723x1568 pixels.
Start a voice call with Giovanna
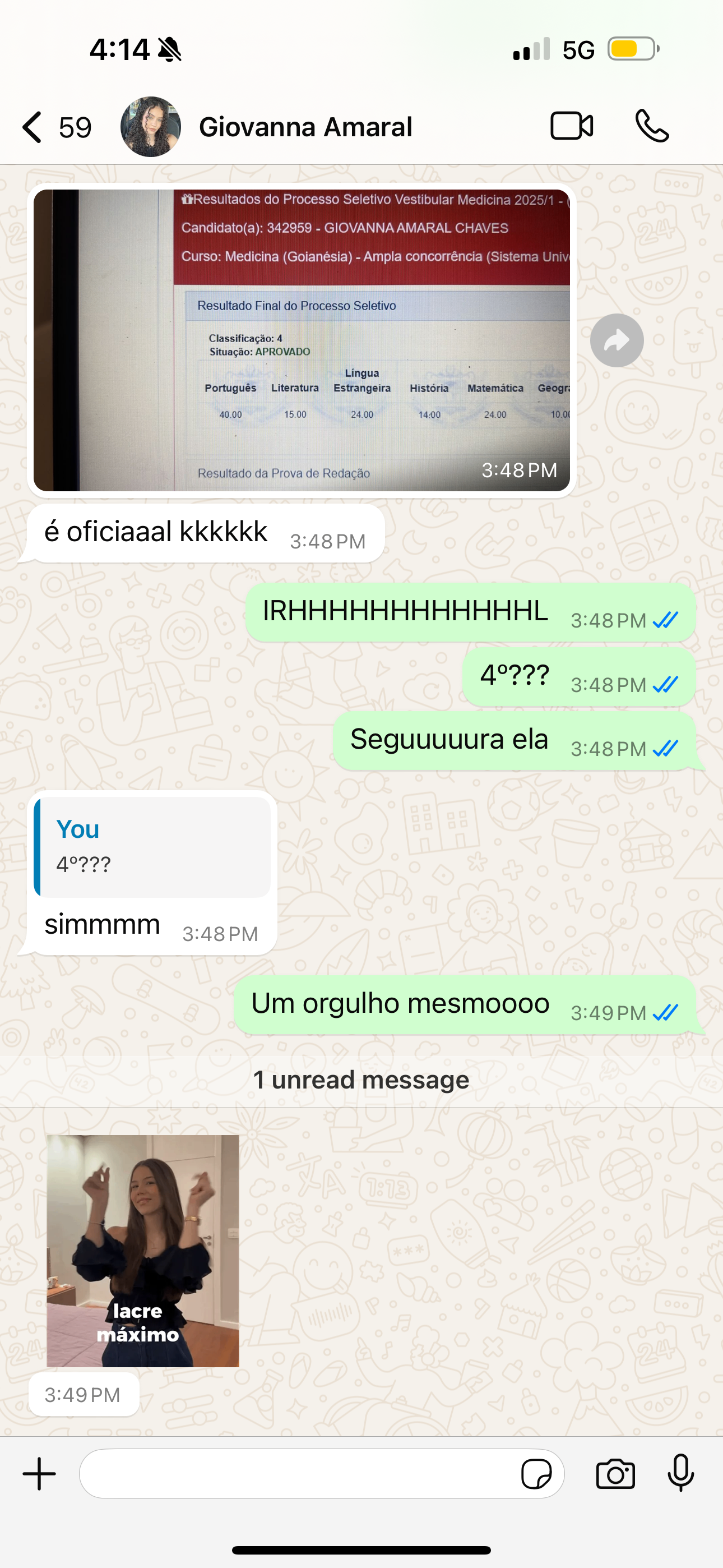click(x=652, y=126)
